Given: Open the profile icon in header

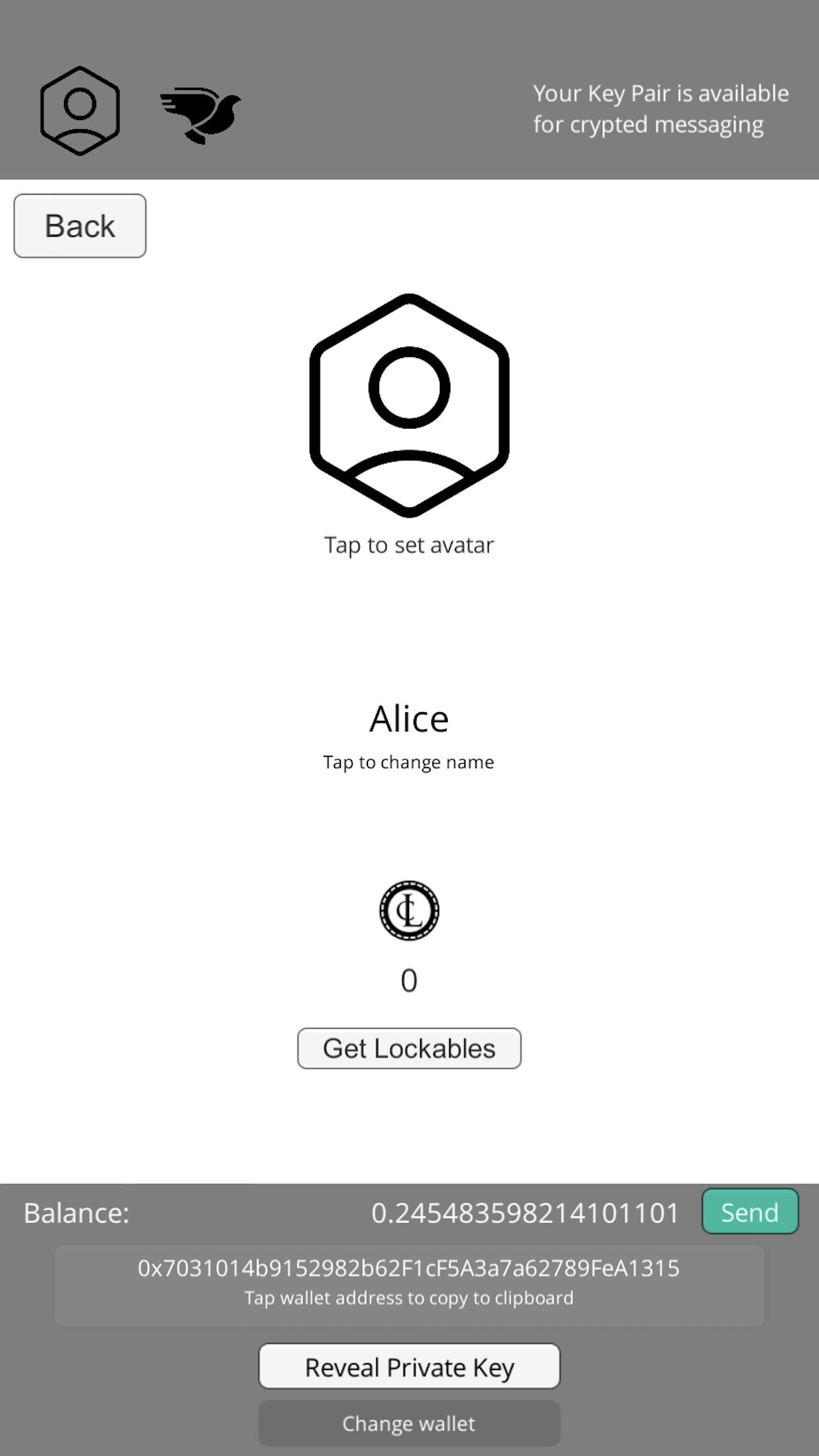Looking at the screenshot, I should (80, 111).
